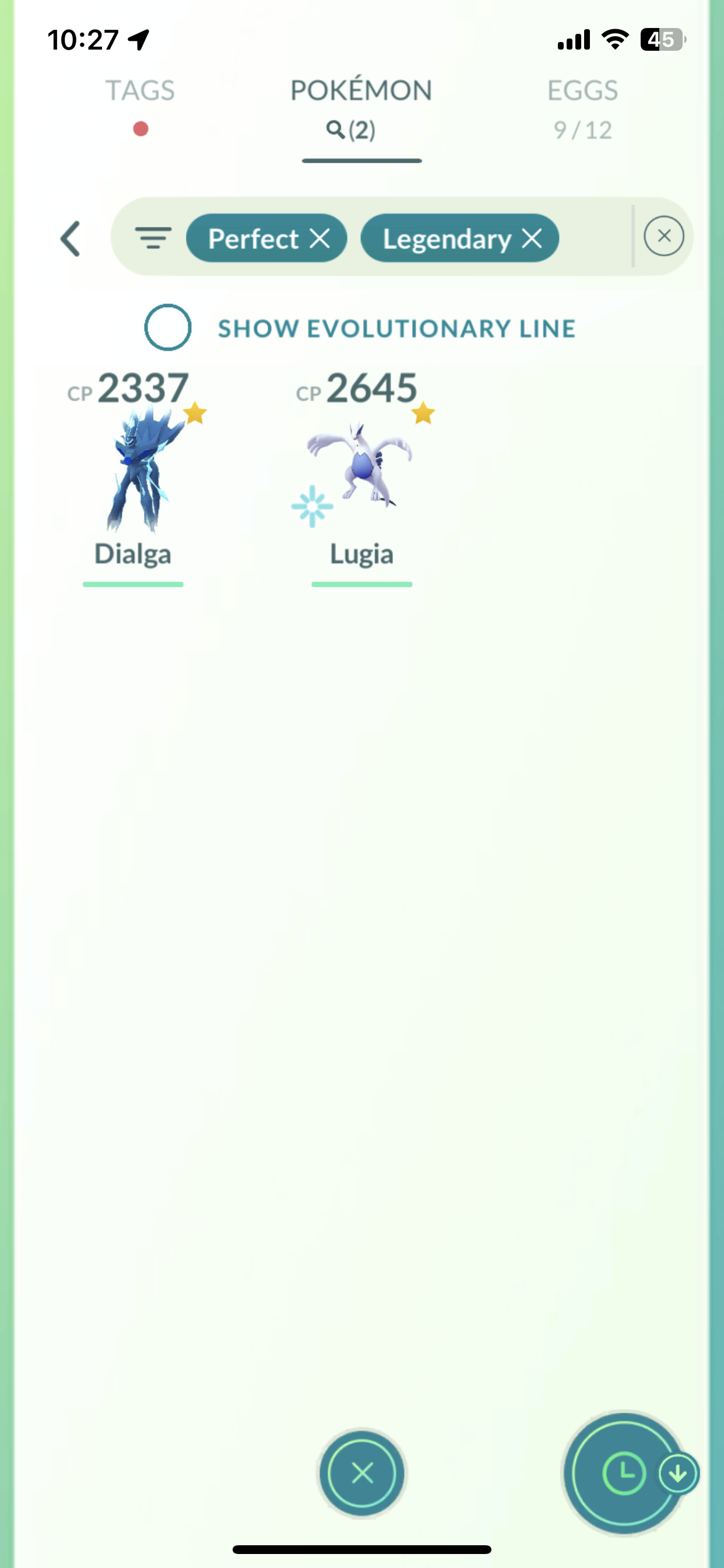
Task: Go back using the left arrow
Action: click(x=71, y=239)
